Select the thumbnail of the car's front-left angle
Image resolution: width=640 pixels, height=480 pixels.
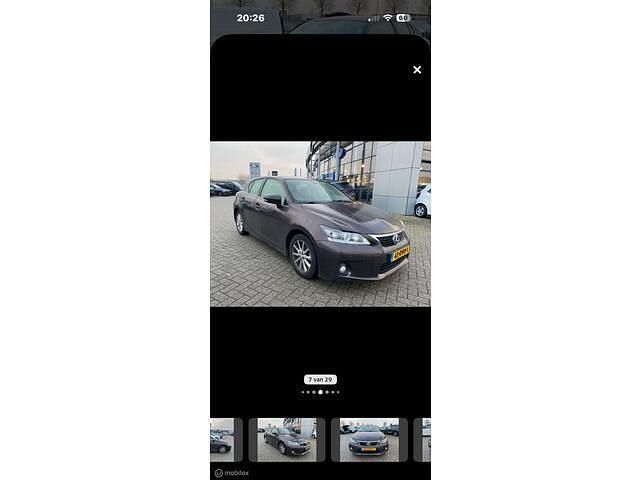286,440
